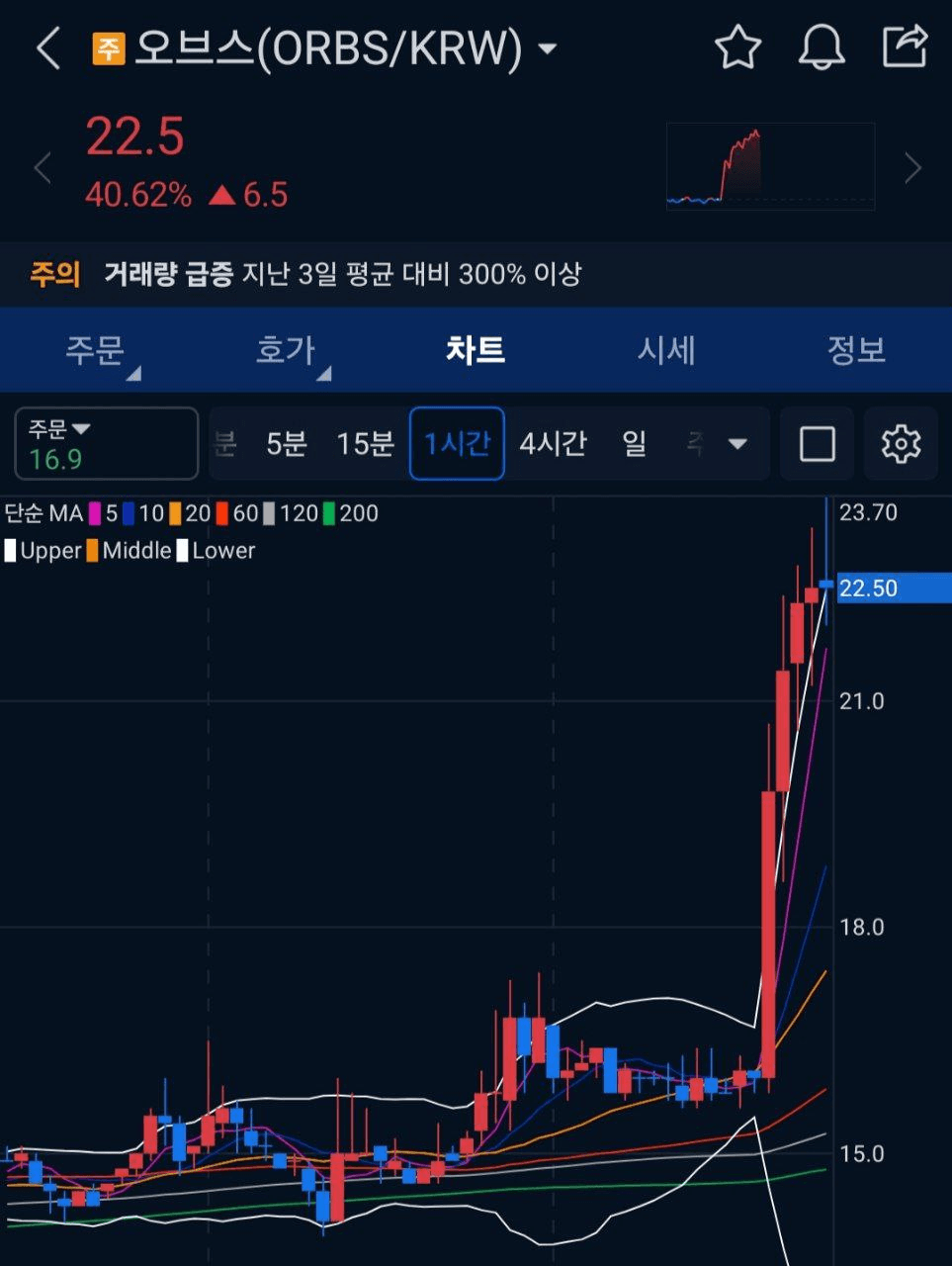Image resolution: width=952 pixels, height=1266 pixels.
Task: Open the ORBS/KRW coin selector dropdown
Action: click(x=547, y=47)
